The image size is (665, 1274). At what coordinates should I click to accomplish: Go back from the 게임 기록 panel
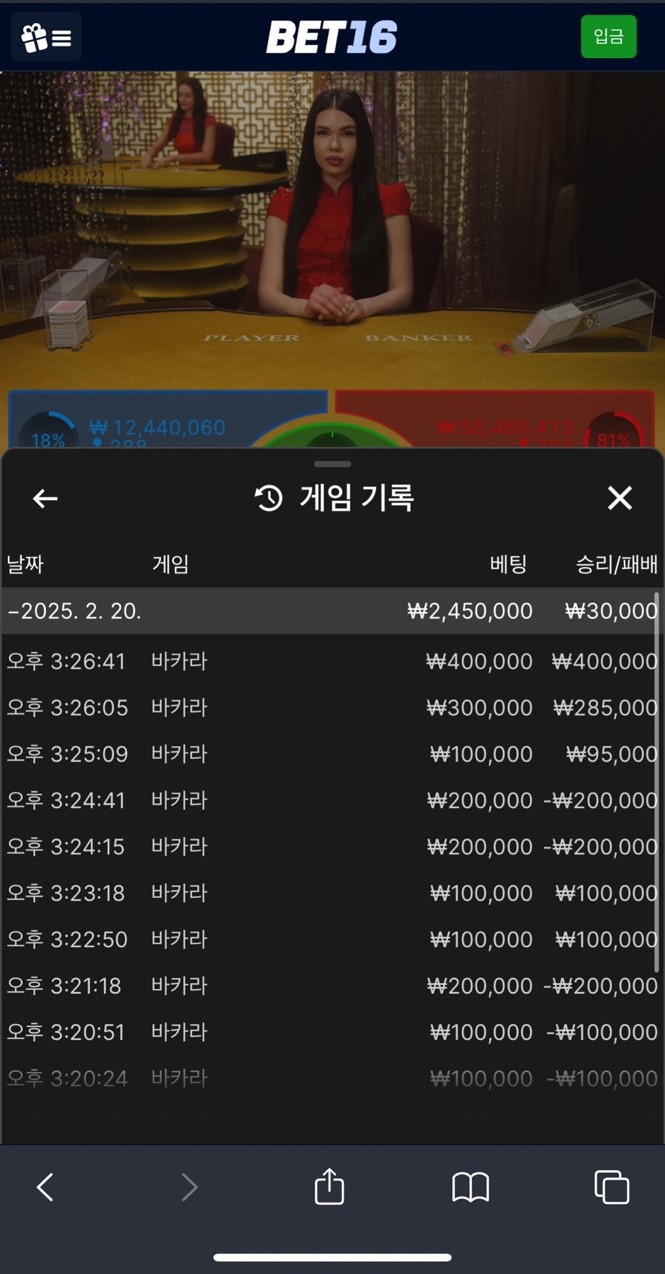click(45, 498)
